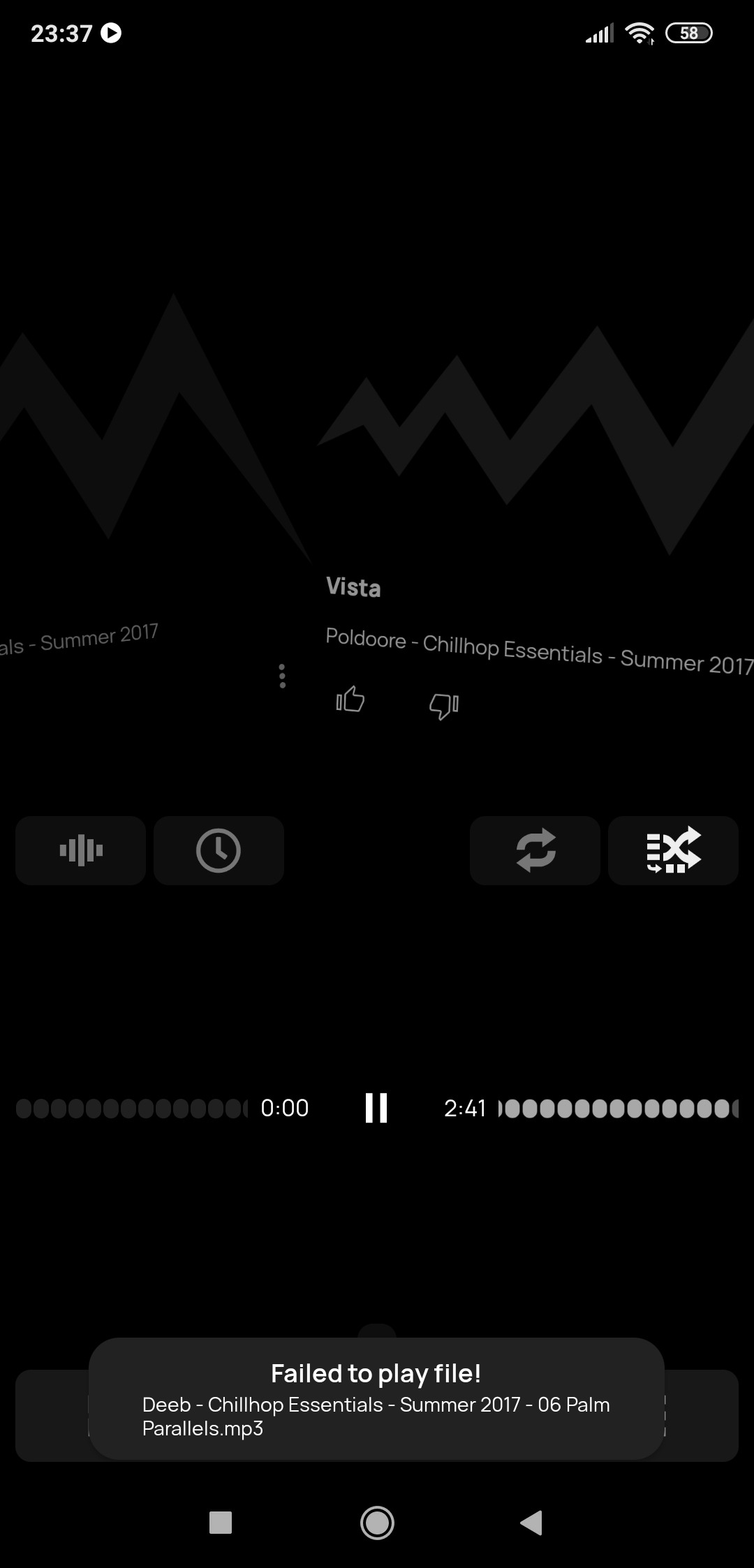Viewport: 754px width, 1568px height.
Task: Go to the home screen
Action: point(377,1523)
